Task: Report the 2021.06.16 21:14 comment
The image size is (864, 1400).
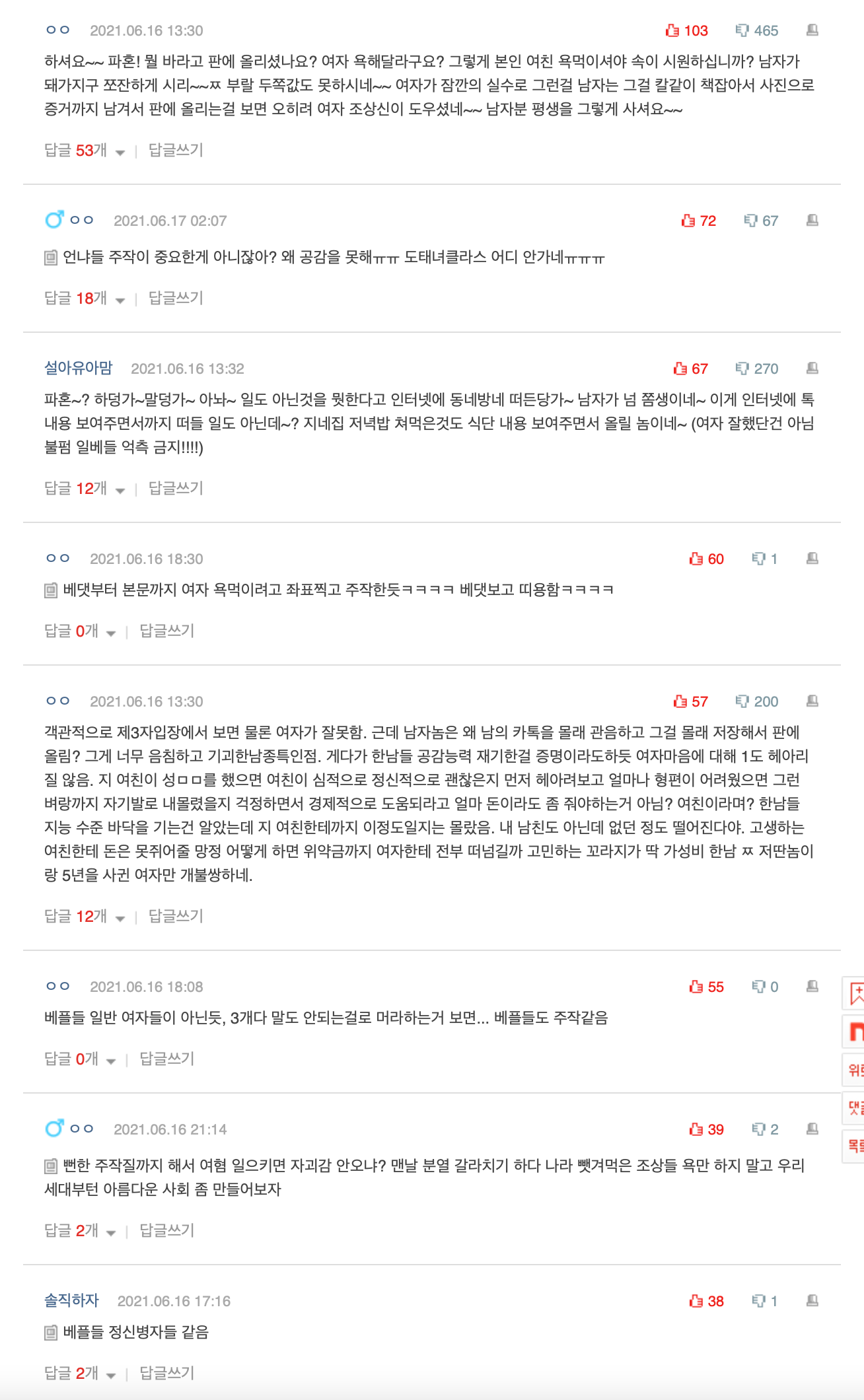Action: (x=812, y=1129)
